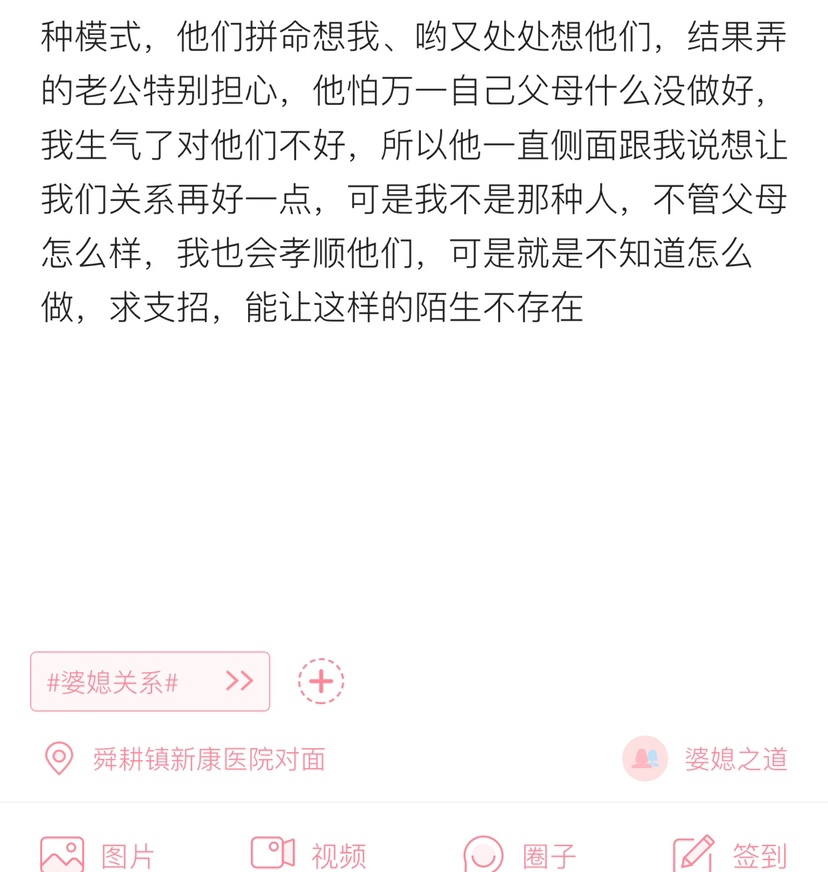
Task: Choose a circle via 圈子
Action: (x=520, y=855)
